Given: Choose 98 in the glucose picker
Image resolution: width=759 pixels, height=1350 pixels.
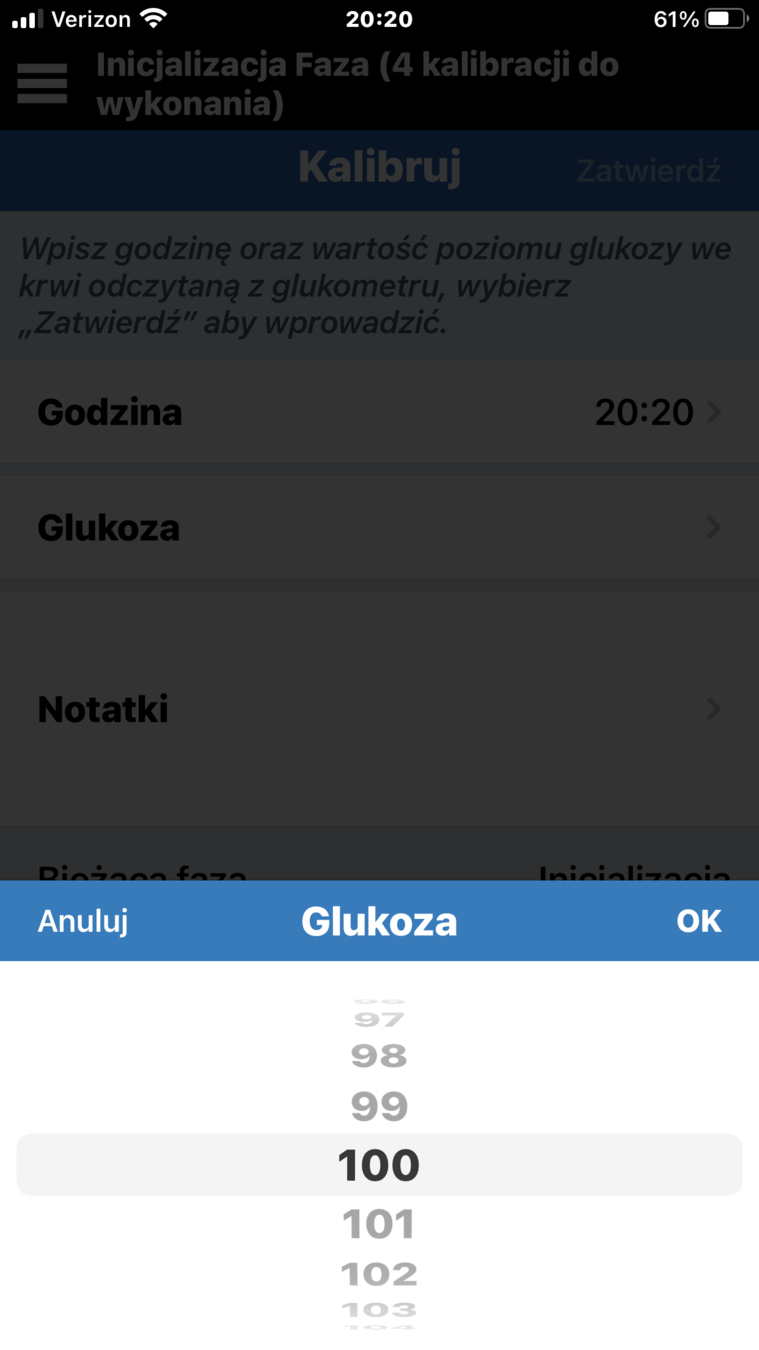Looking at the screenshot, I should point(379,1055).
